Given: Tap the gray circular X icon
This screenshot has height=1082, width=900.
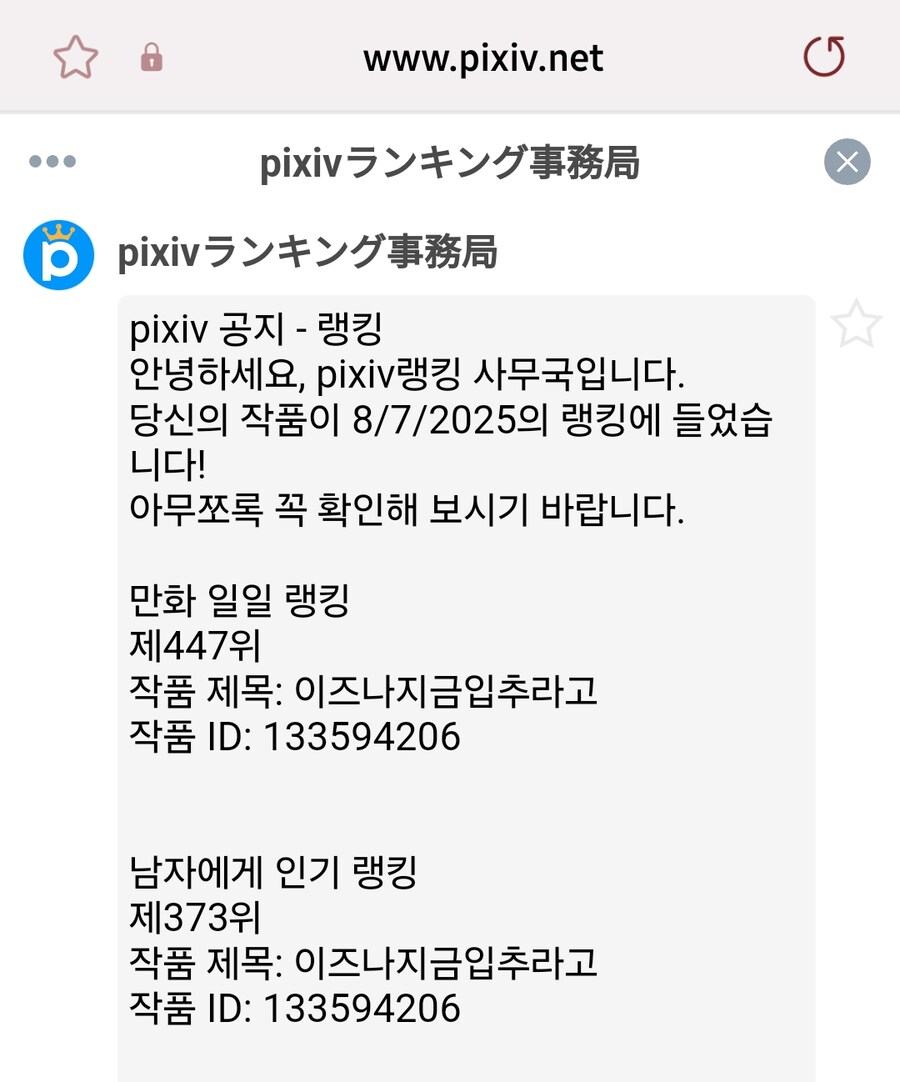Looking at the screenshot, I should click(x=845, y=160).
